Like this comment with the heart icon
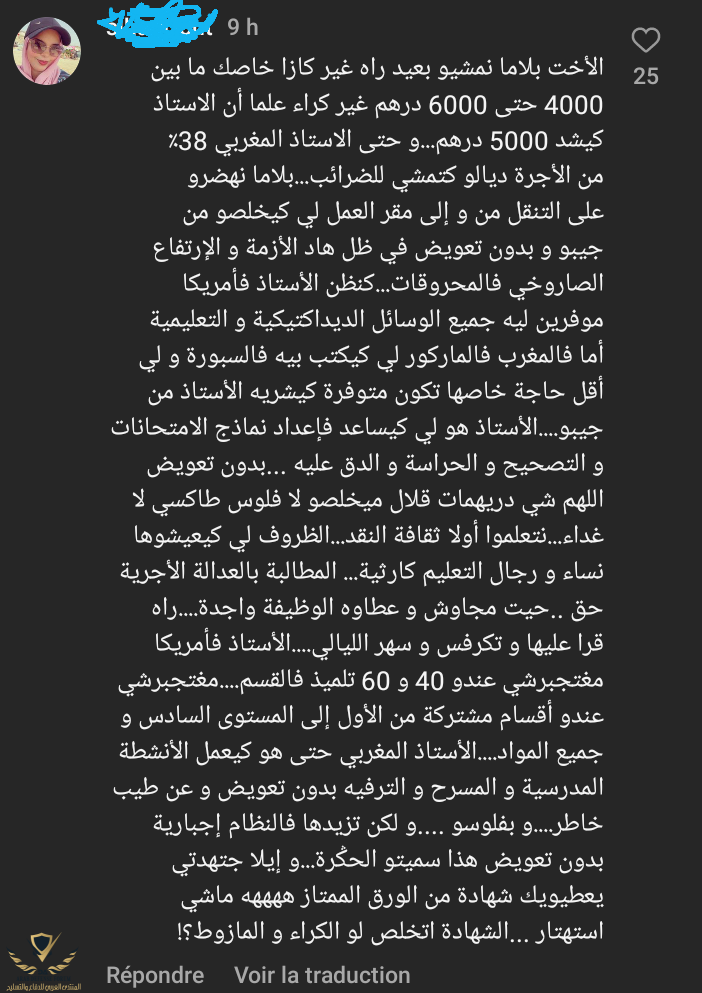Screen dimensions: 702x993 coord(646,41)
